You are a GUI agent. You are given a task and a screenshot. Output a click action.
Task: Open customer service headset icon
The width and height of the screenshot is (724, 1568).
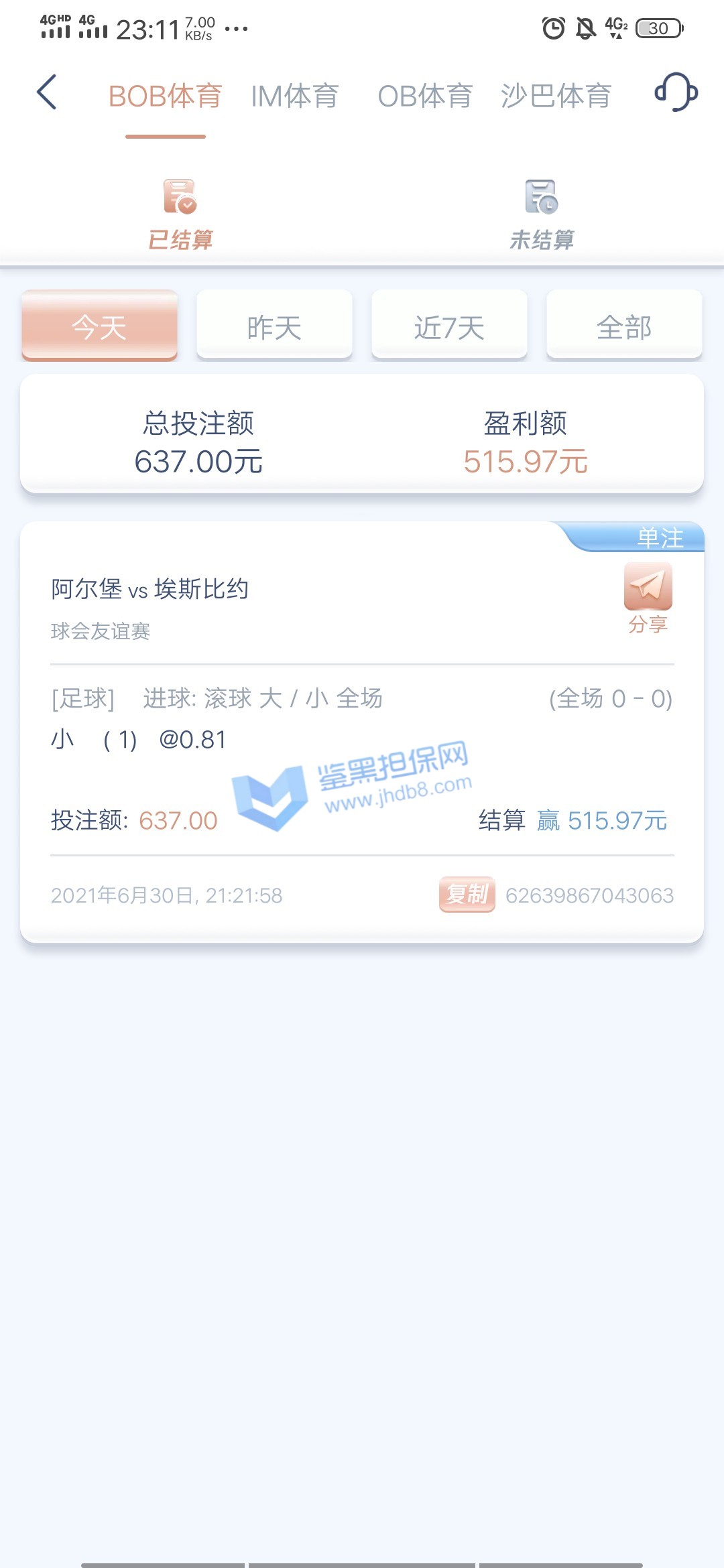[x=676, y=92]
